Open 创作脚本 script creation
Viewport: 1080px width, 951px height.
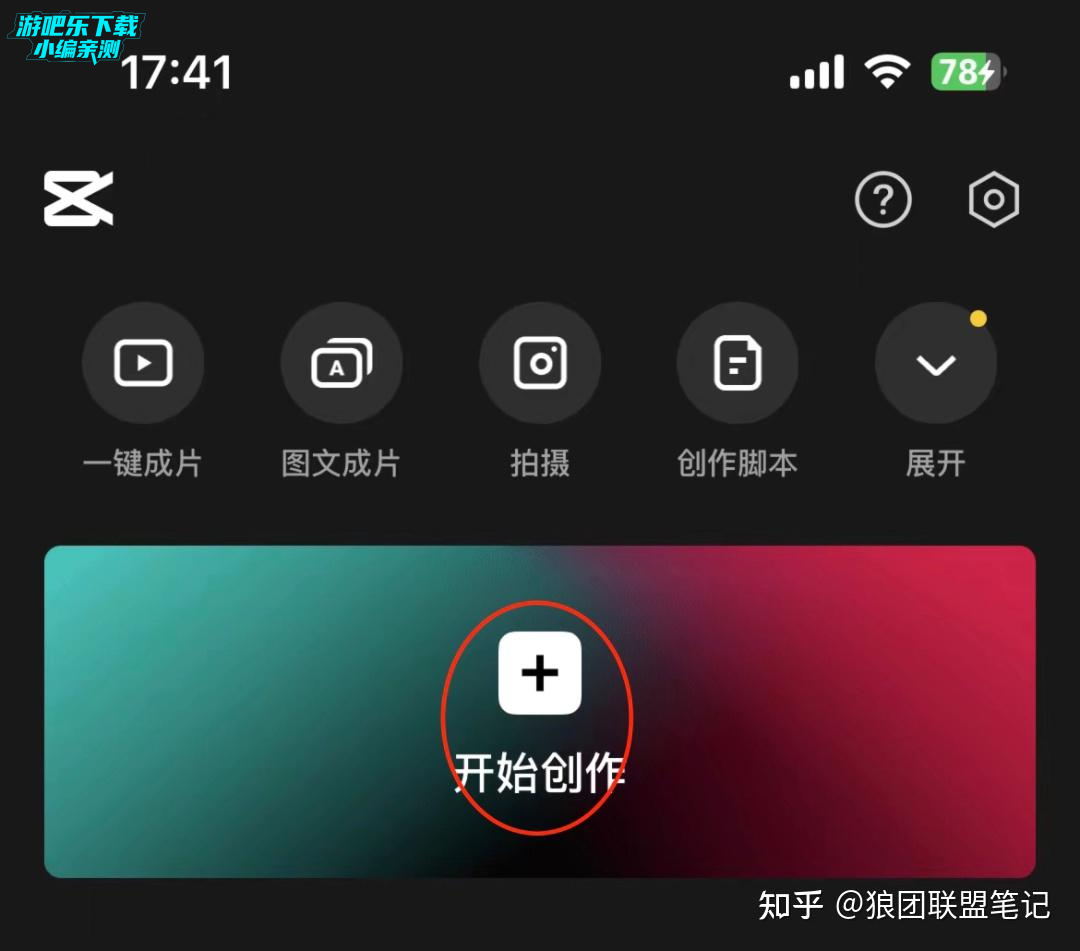[x=737, y=364]
